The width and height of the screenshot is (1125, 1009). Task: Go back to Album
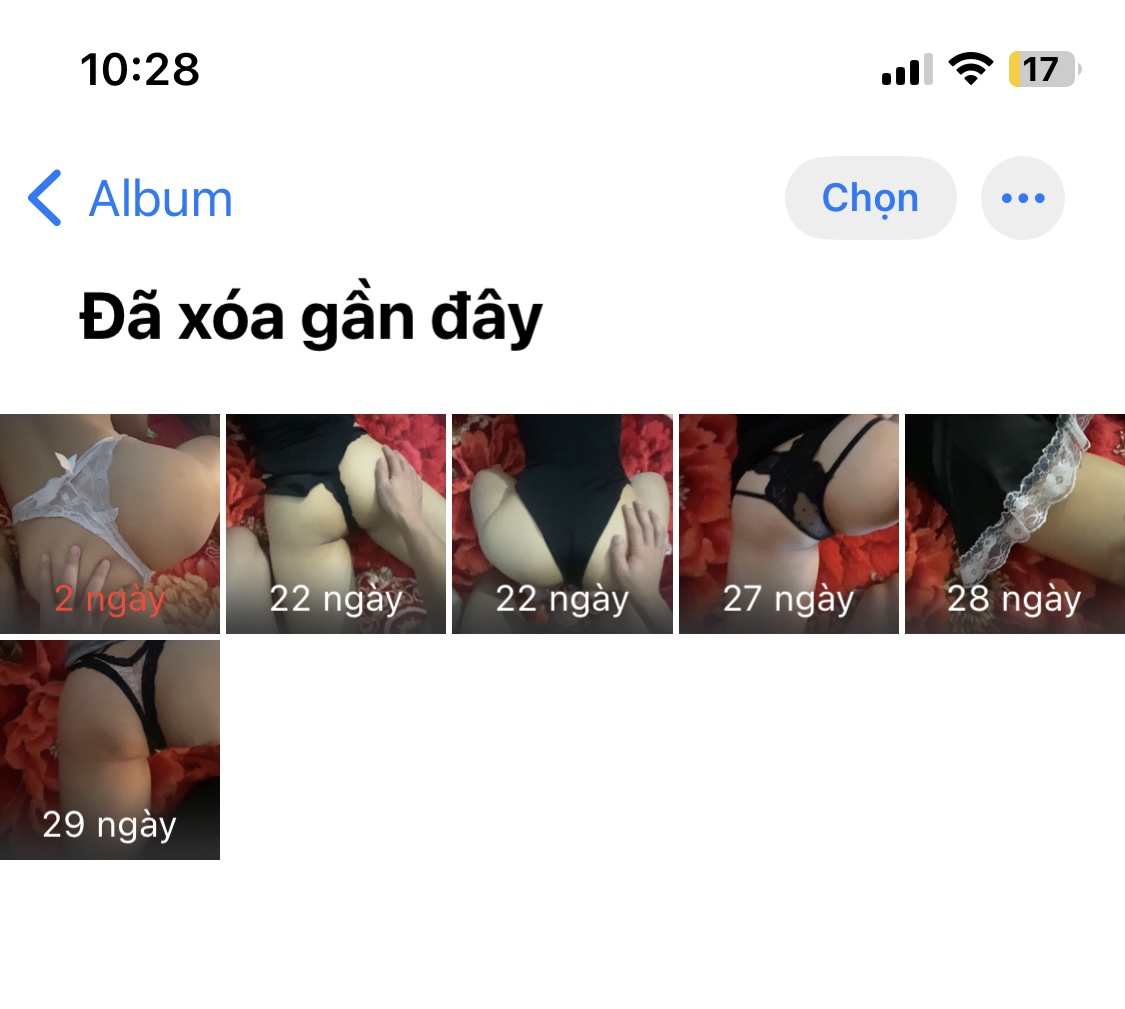coord(130,198)
